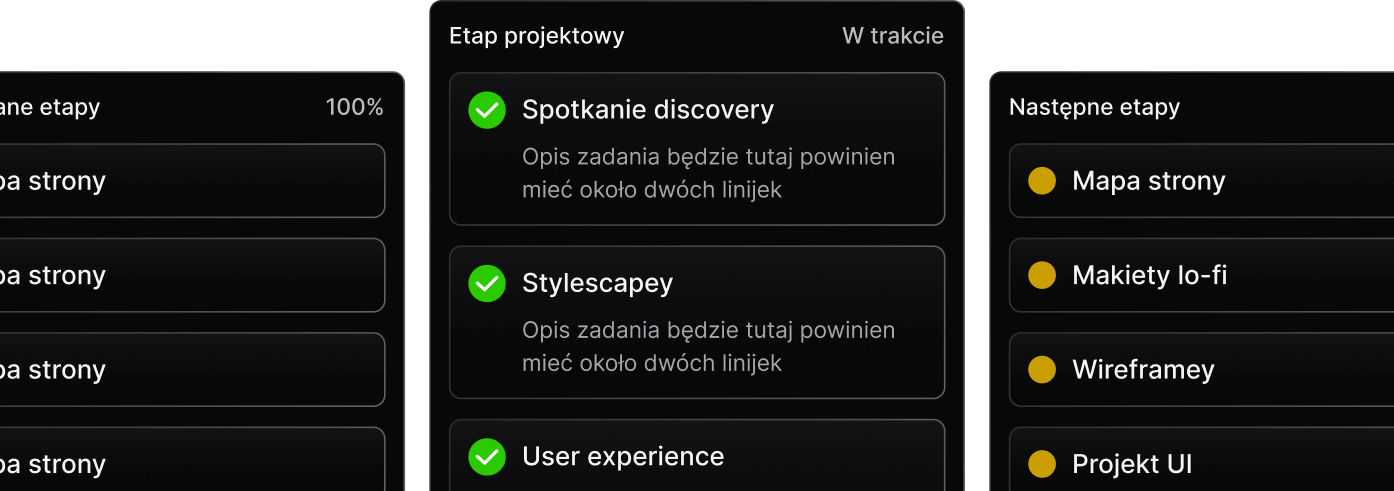Image resolution: width=1394 pixels, height=491 pixels.
Task: Open the Spotkanie discovery card
Action: pos(696,148)
